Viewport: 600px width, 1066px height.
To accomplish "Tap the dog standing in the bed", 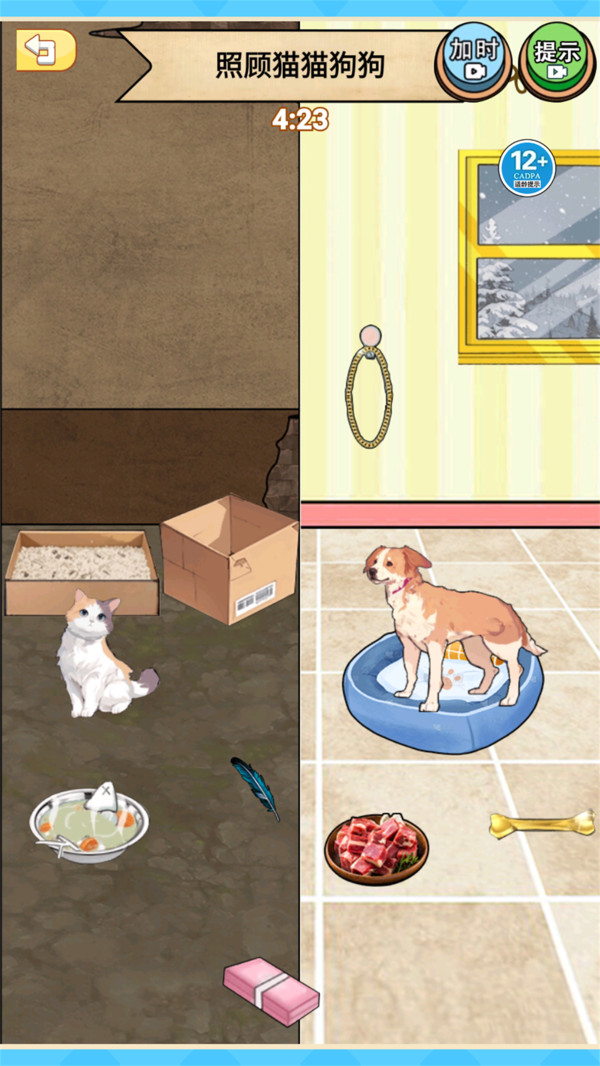I will tap(440, 618).
